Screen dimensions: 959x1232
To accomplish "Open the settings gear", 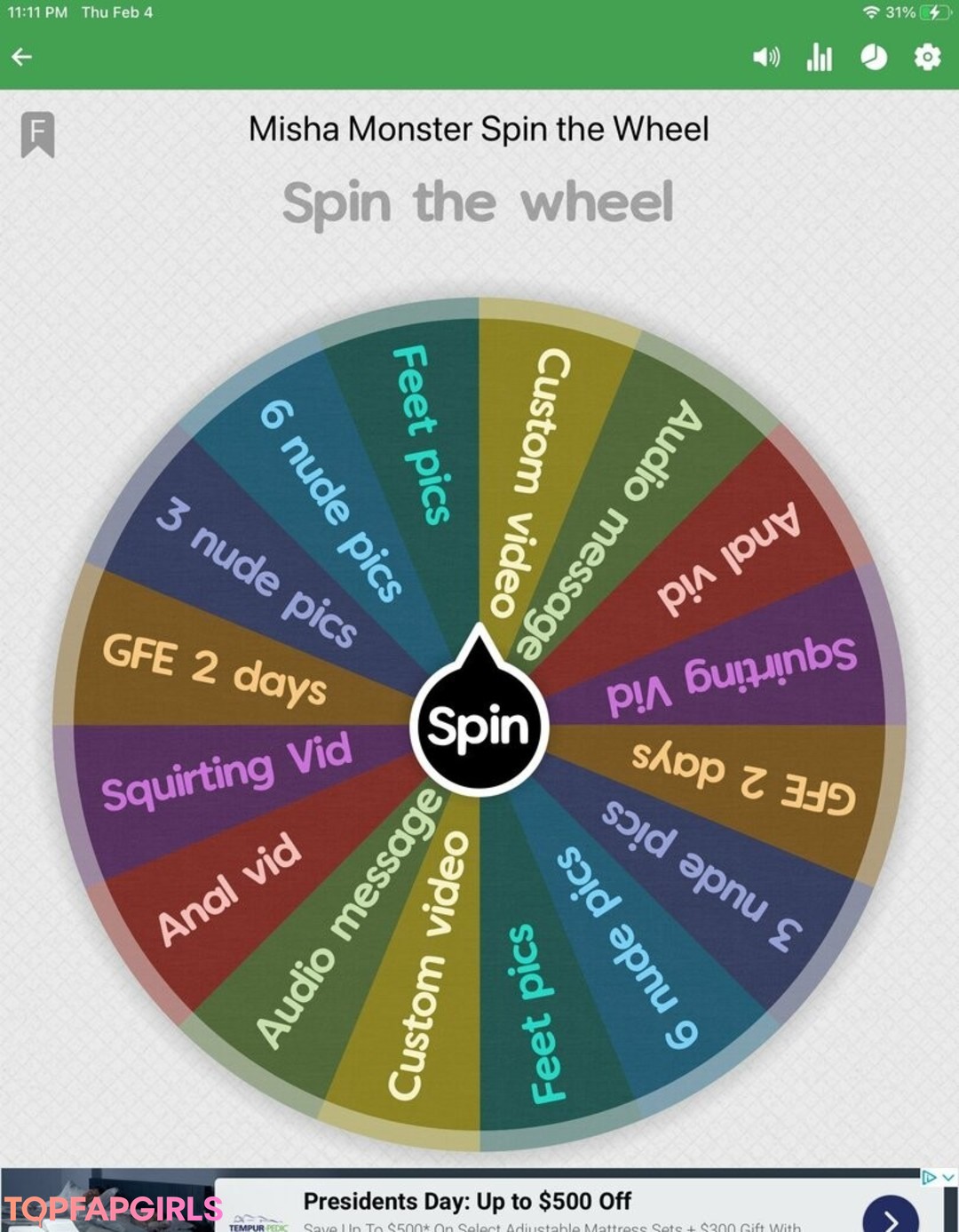I will [927, 58].
